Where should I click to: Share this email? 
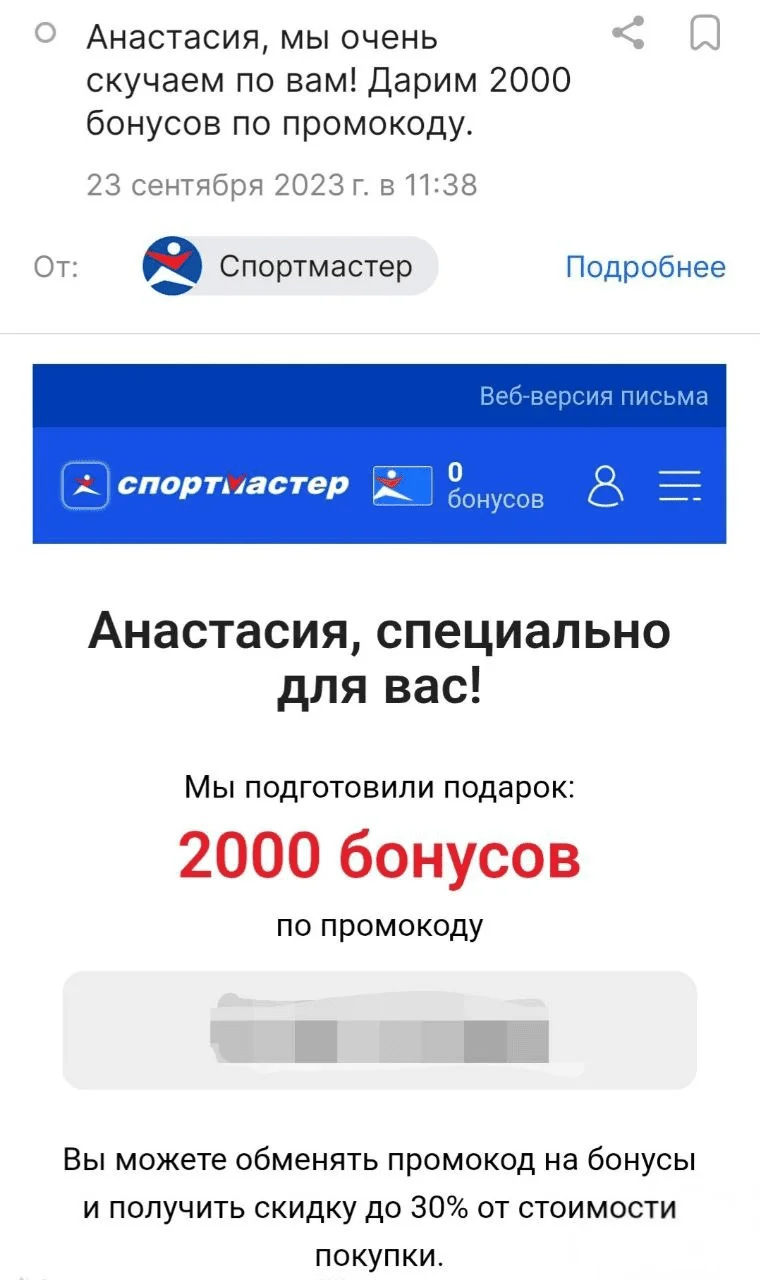tap(628, 35)
